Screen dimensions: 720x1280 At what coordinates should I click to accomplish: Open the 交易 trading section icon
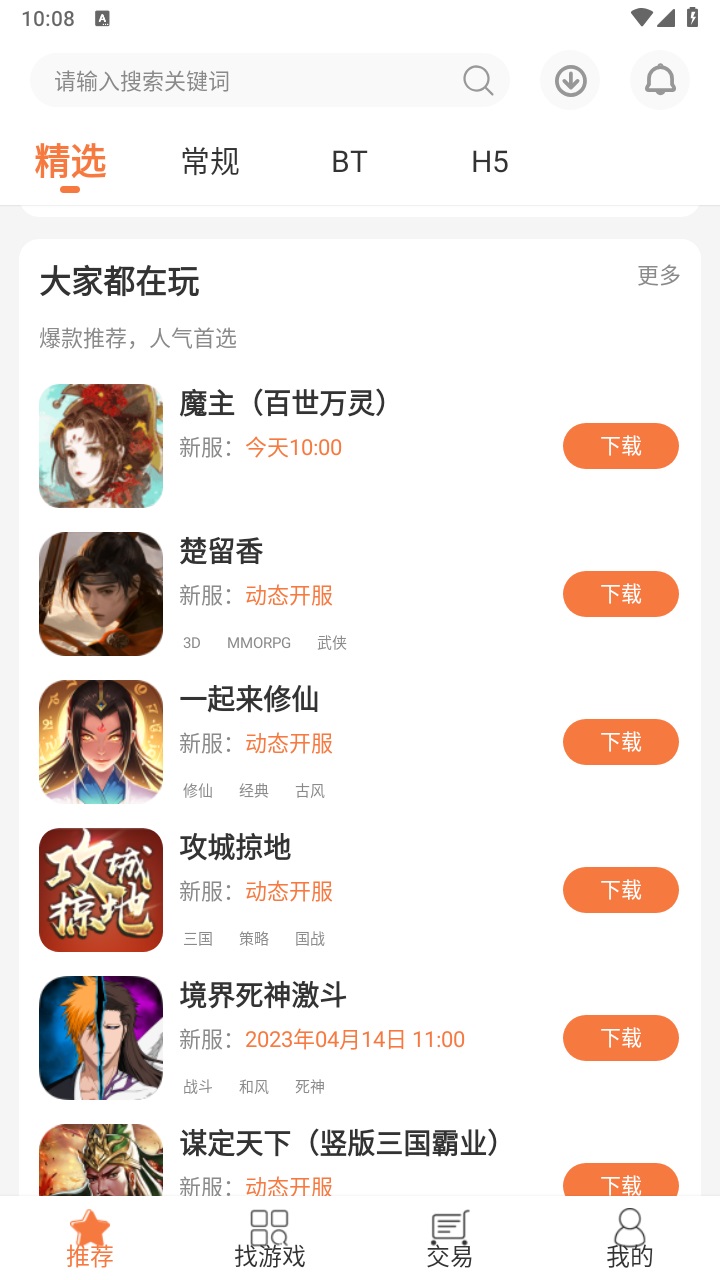point(448,1237)
